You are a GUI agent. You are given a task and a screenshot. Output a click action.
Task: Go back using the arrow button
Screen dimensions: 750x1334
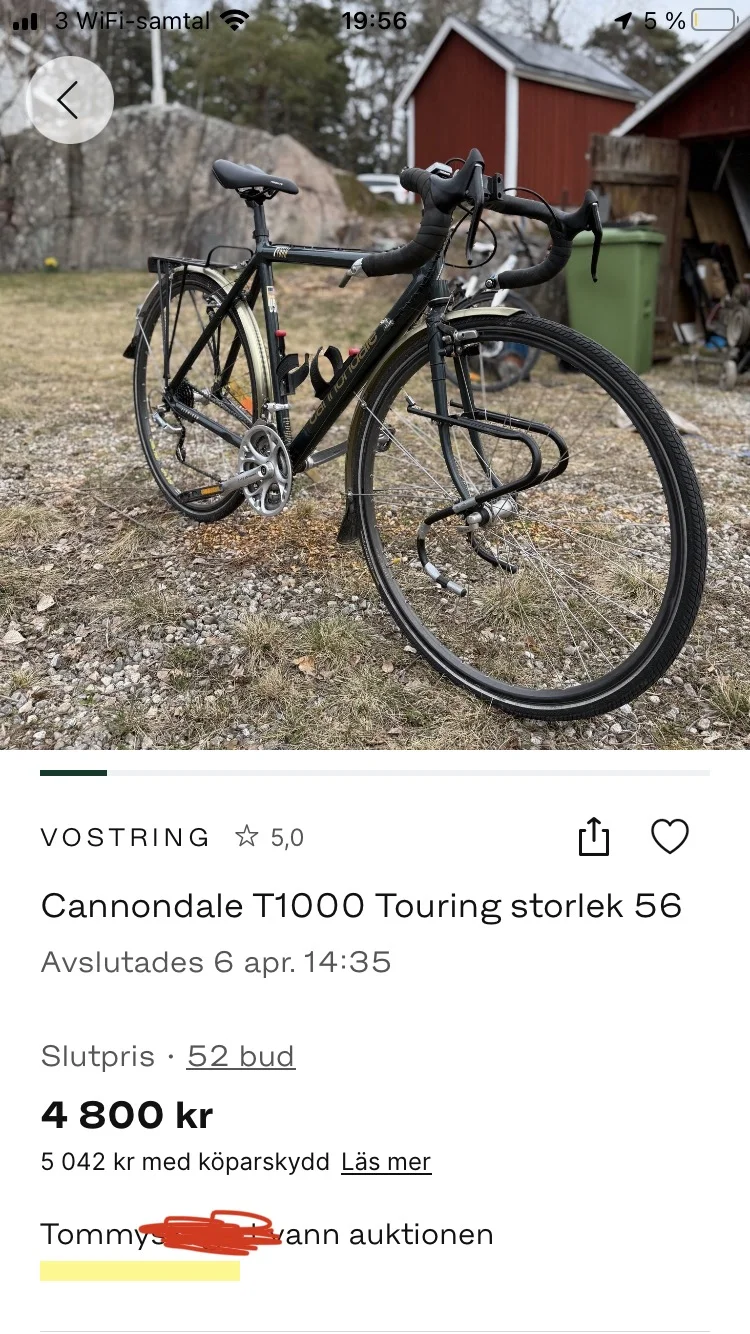pyautogui.click(x=69, y=100)
